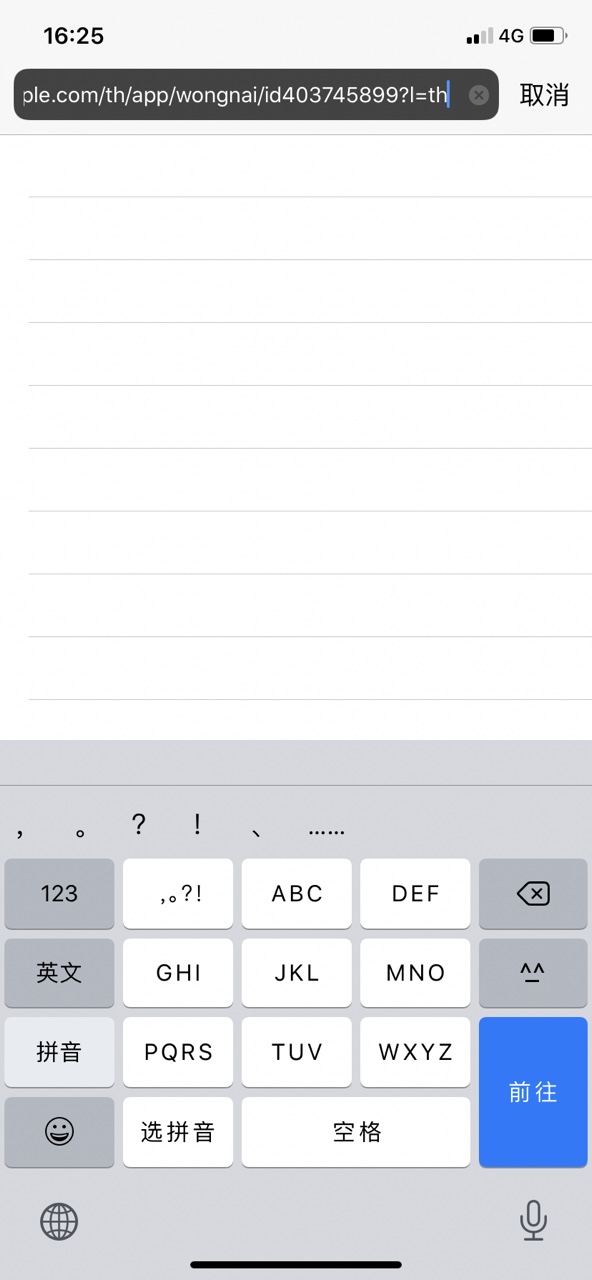592x1280 pixels.
Task: Tap 取消 to cancel editing the address
Action: 544,95
